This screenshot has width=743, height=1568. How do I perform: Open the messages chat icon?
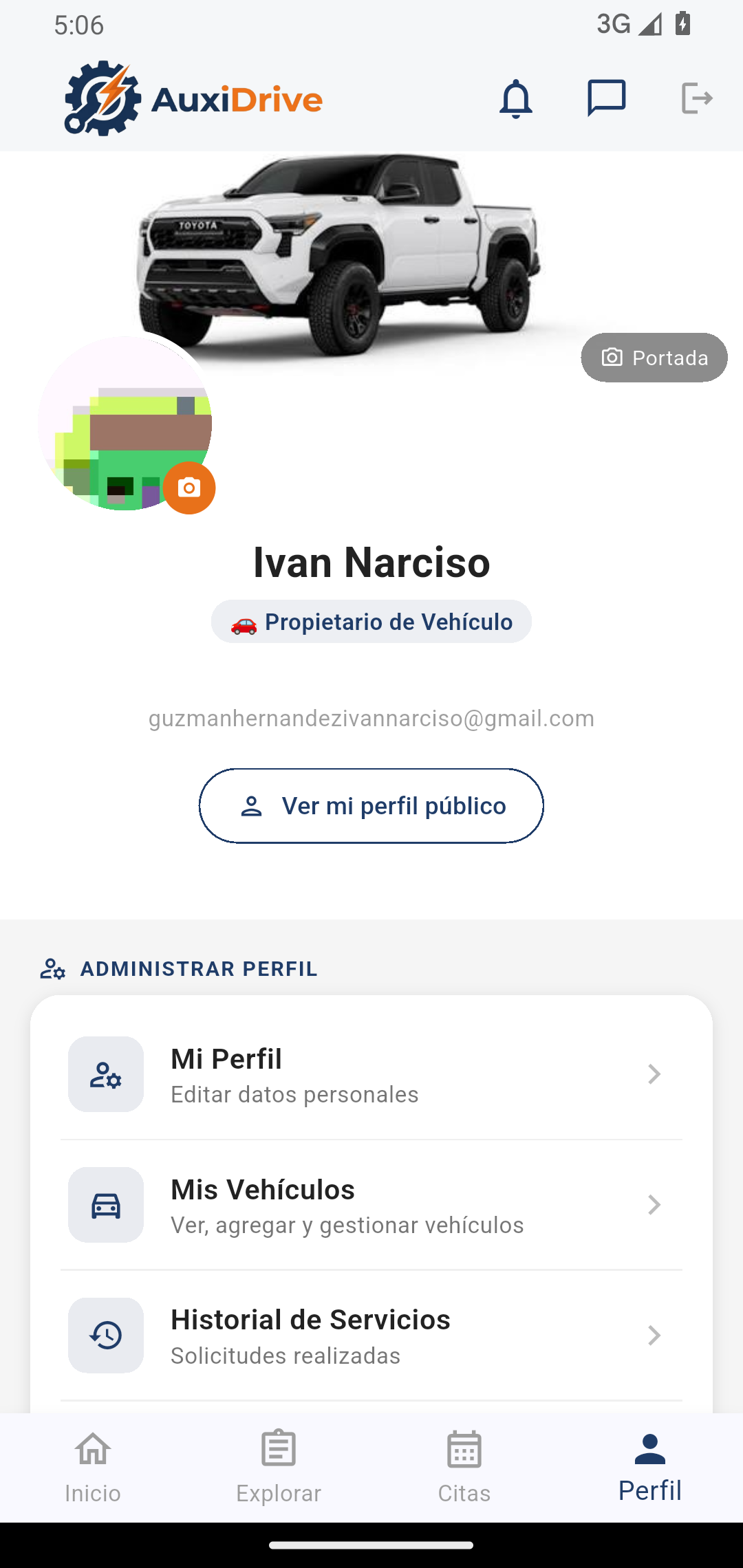pos(606,98)
